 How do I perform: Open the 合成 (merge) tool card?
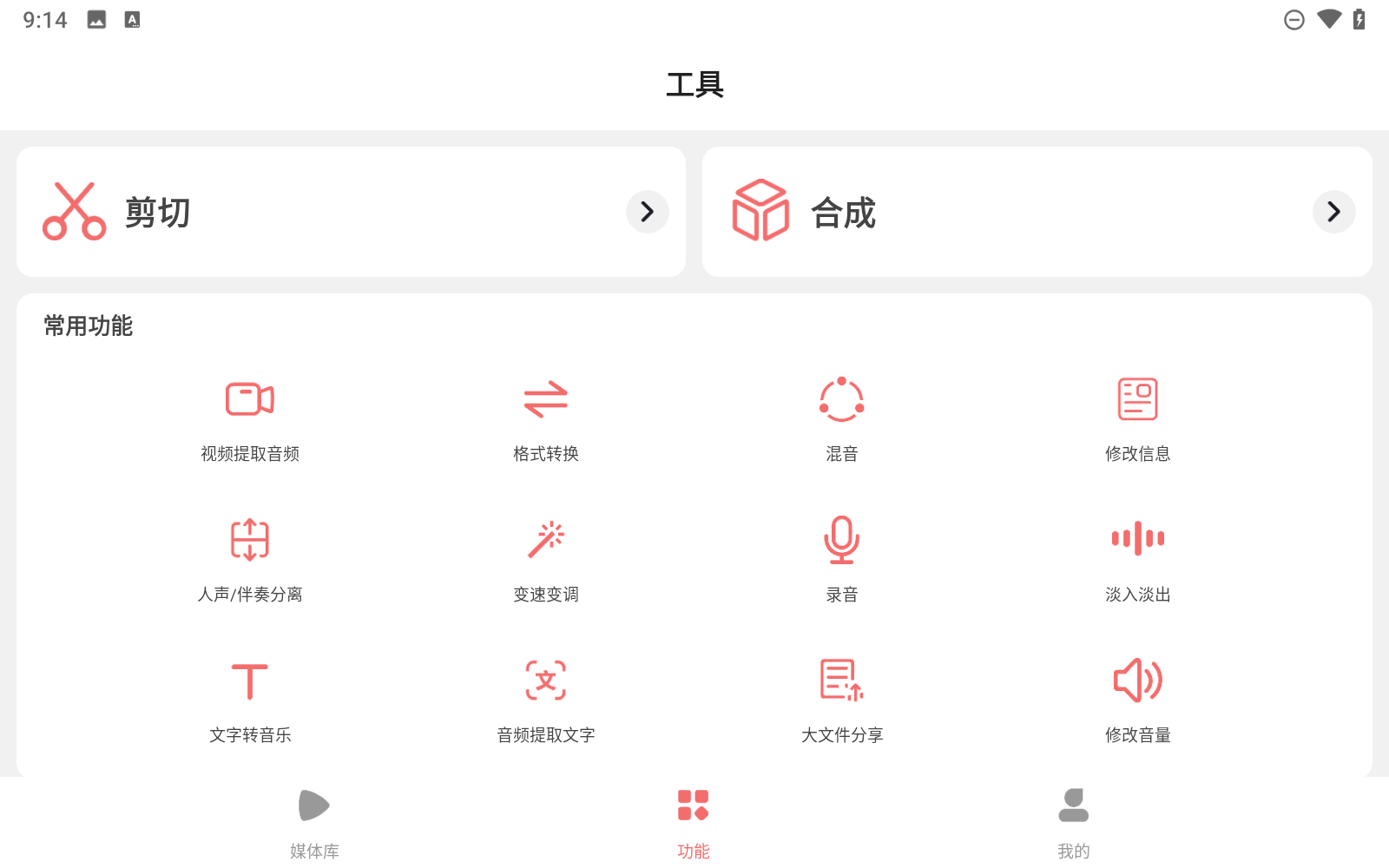coord(1037,212)
